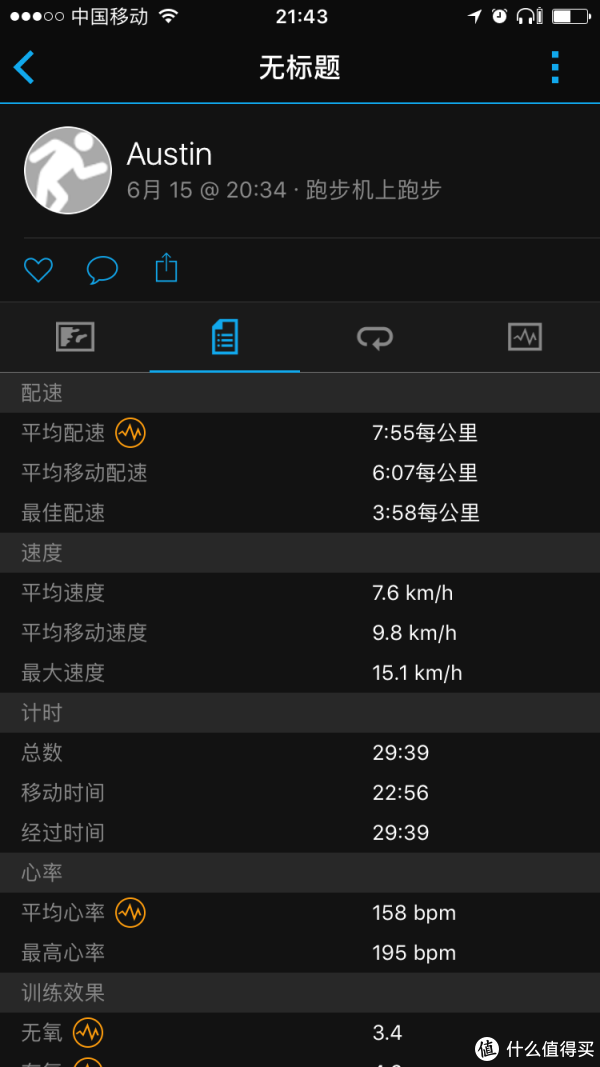This screenshot has width=600, height=1067.
Task: Share this activity
Action: [166, 267]
